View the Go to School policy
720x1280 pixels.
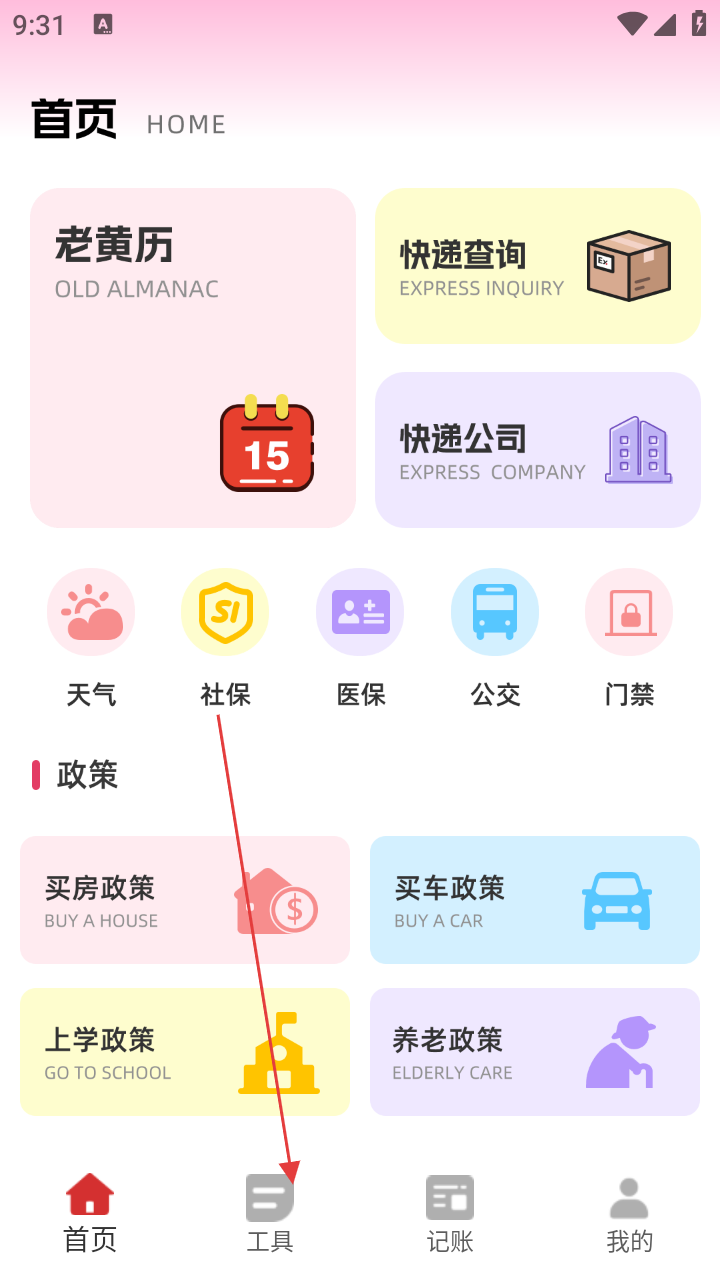tap(185, 1052)
